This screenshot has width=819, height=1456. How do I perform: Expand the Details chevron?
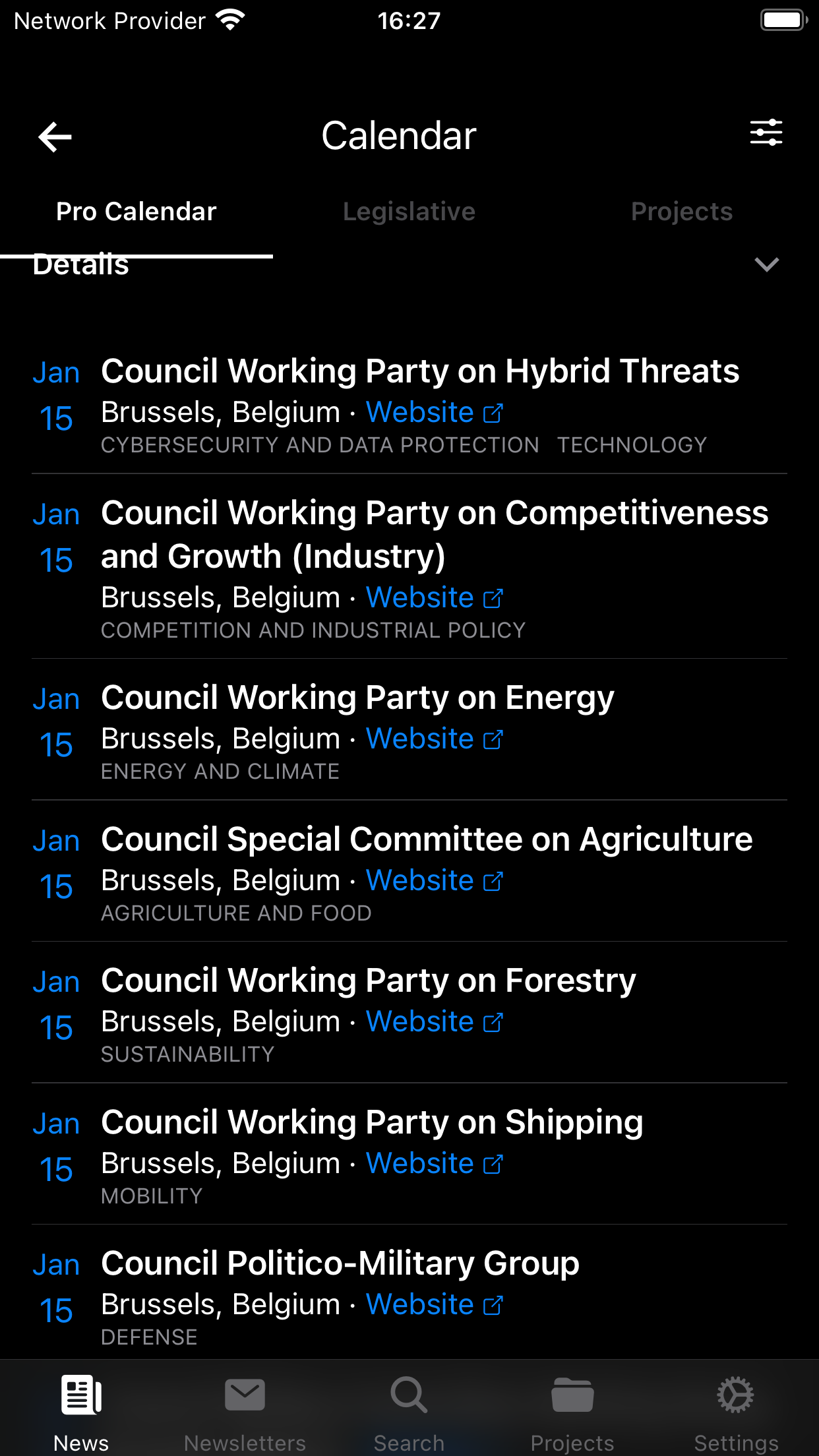pos(766,264)
